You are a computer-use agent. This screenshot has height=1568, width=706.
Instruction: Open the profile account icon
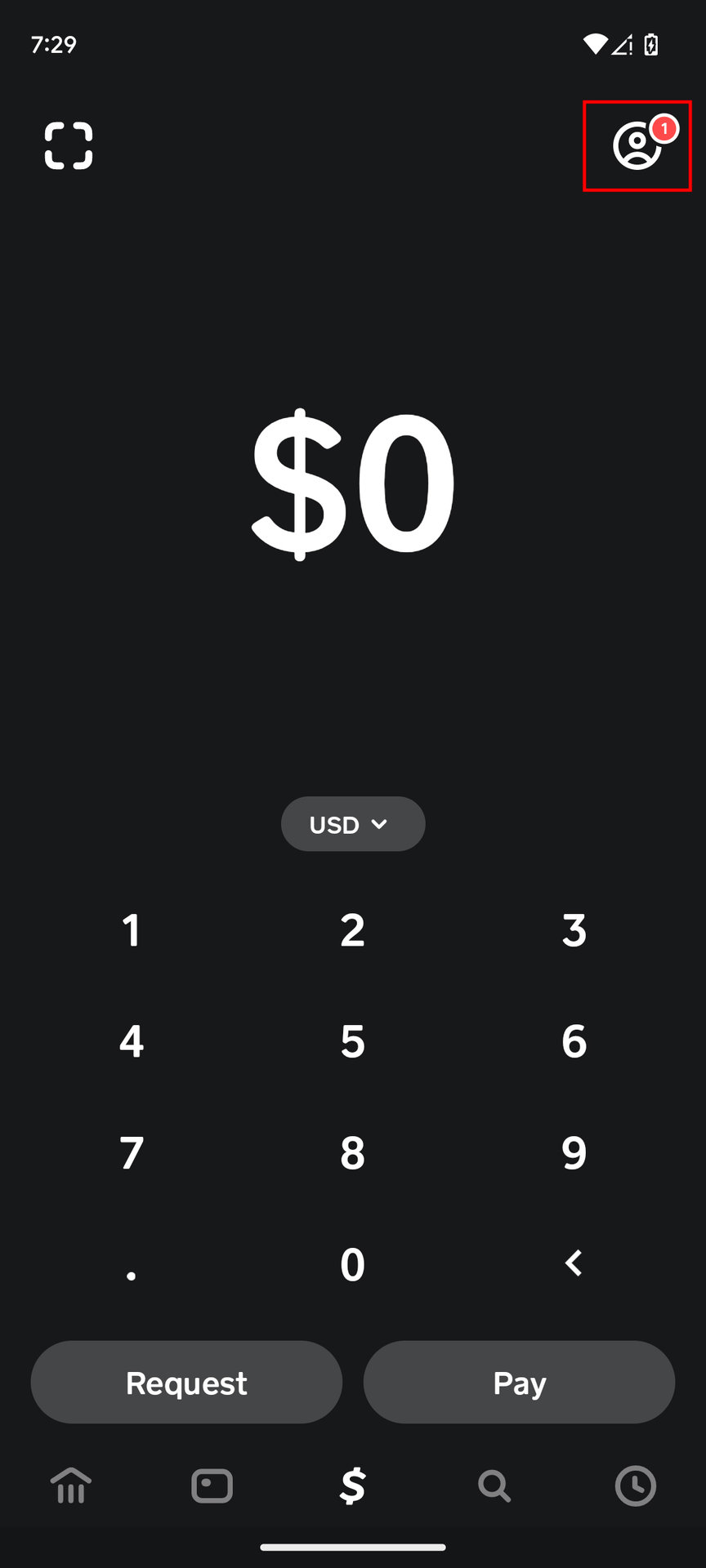[637, 146]
